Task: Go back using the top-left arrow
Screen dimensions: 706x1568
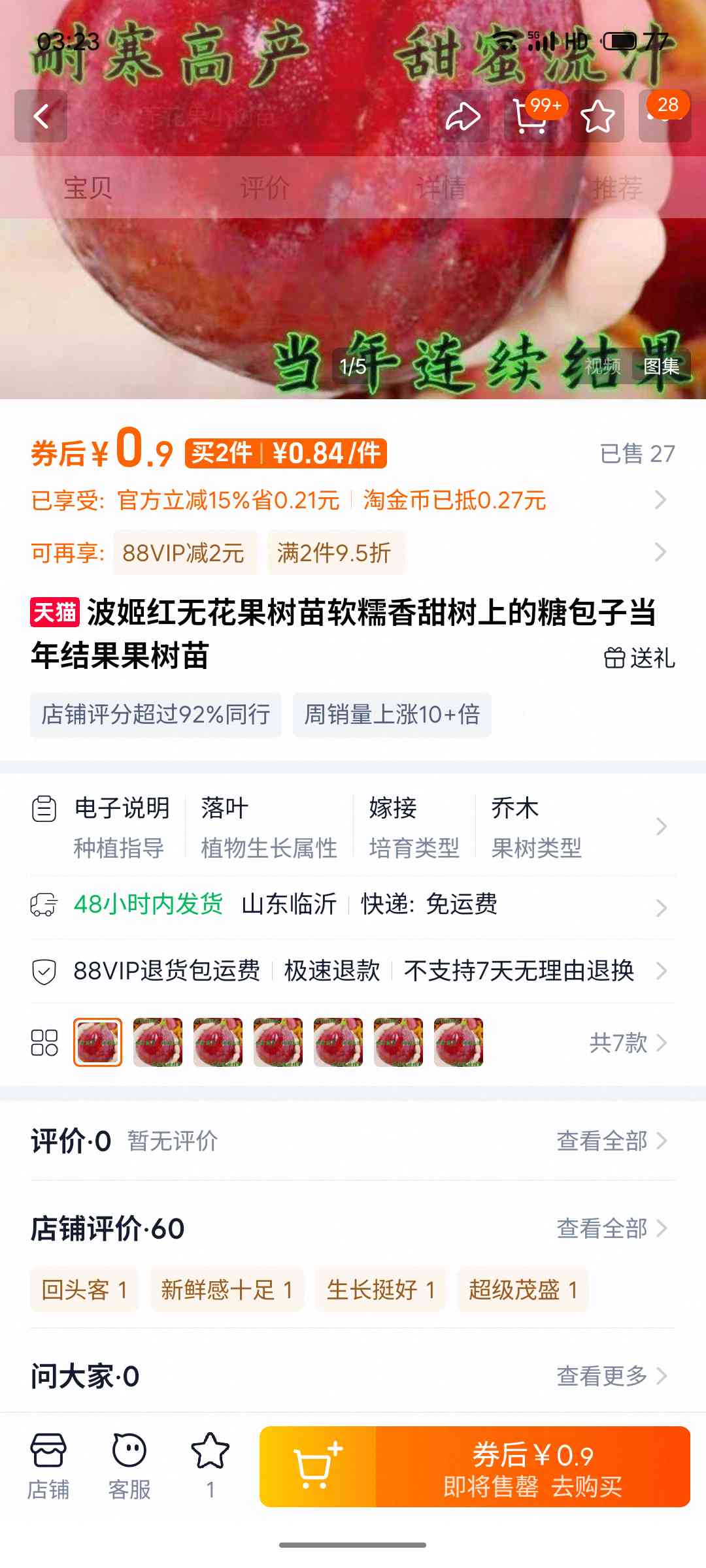Action: [x=41, y=116]
